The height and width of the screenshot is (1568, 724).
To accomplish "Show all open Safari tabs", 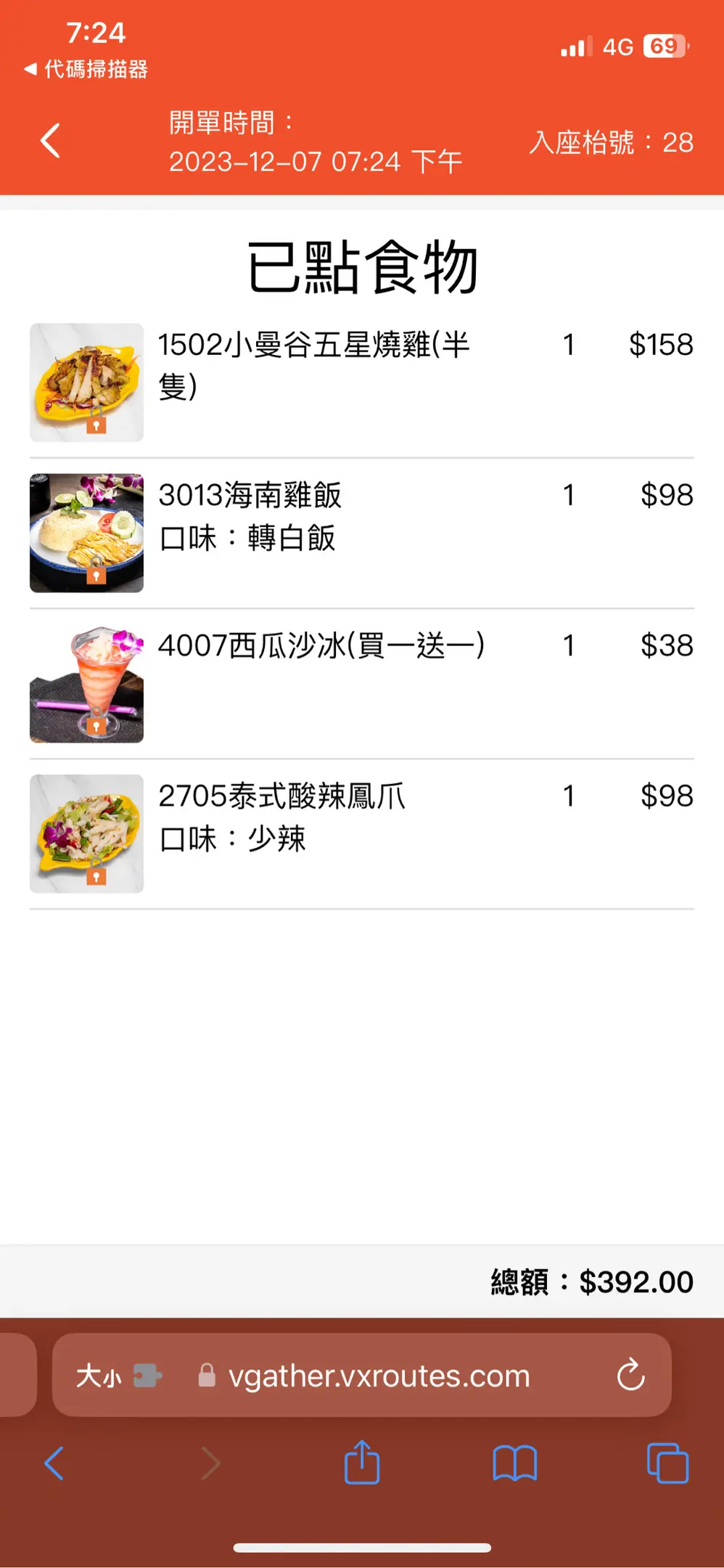I will [x=667, y=1463].
